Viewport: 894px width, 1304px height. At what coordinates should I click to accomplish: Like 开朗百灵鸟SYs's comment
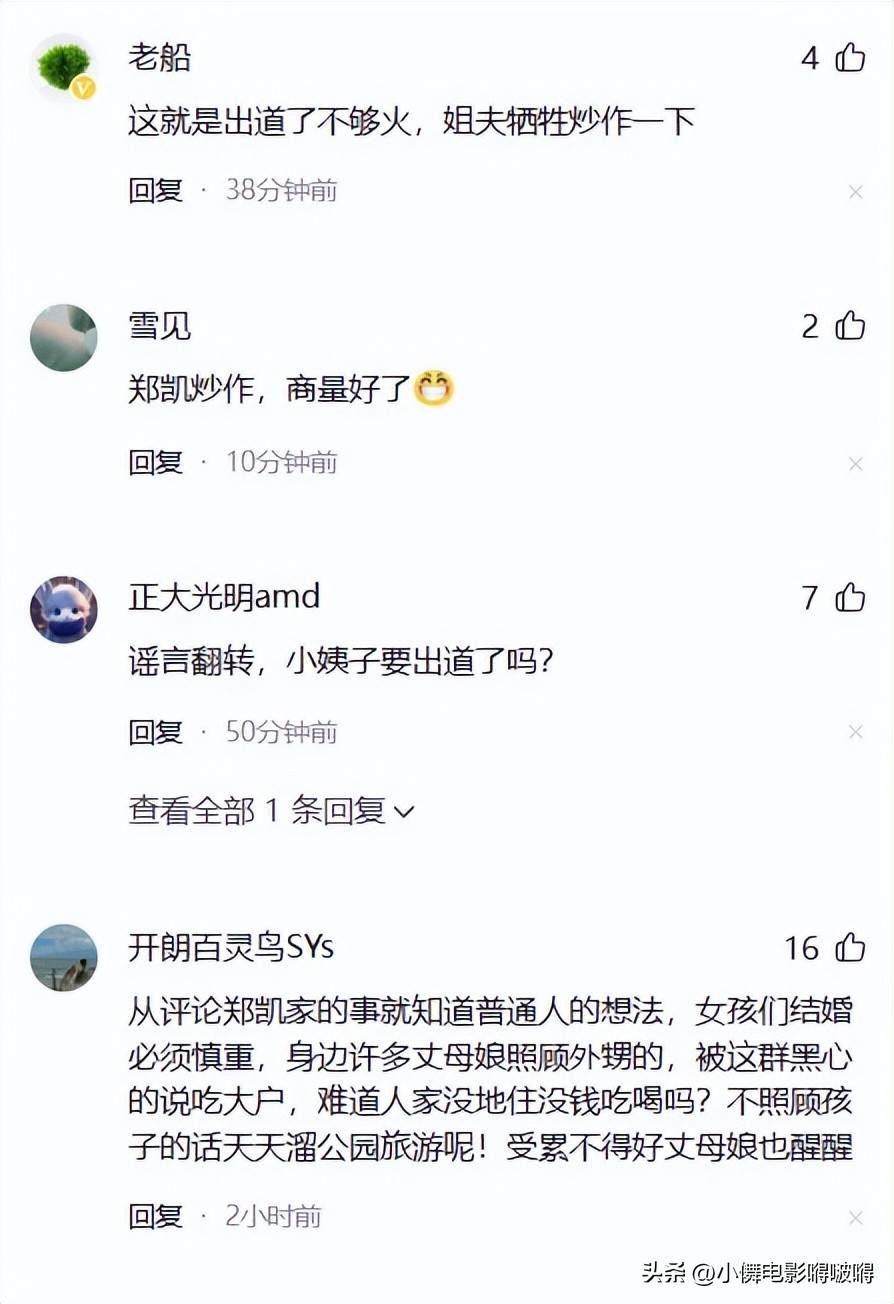850,948
